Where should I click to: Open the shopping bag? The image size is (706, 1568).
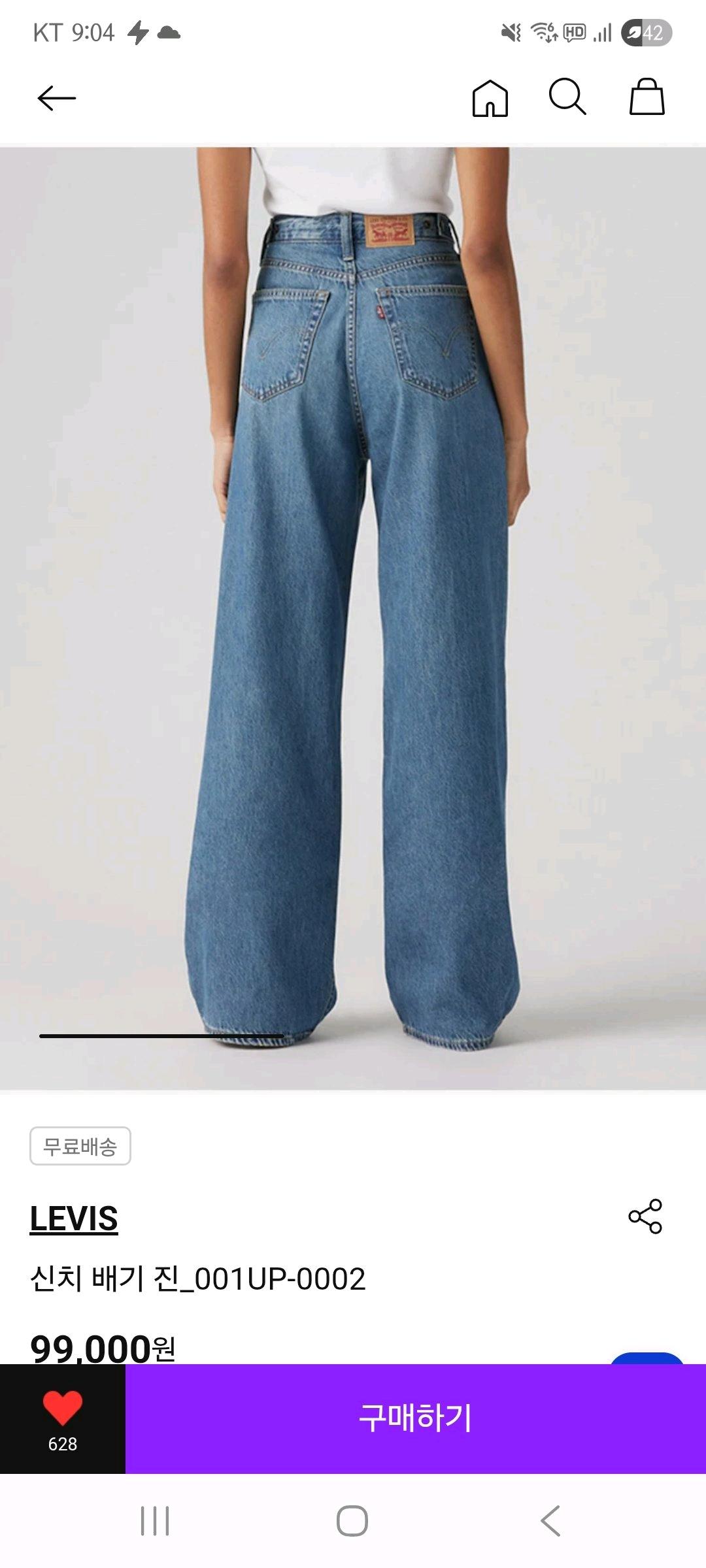pyautogui.click(x=647, y=97)
